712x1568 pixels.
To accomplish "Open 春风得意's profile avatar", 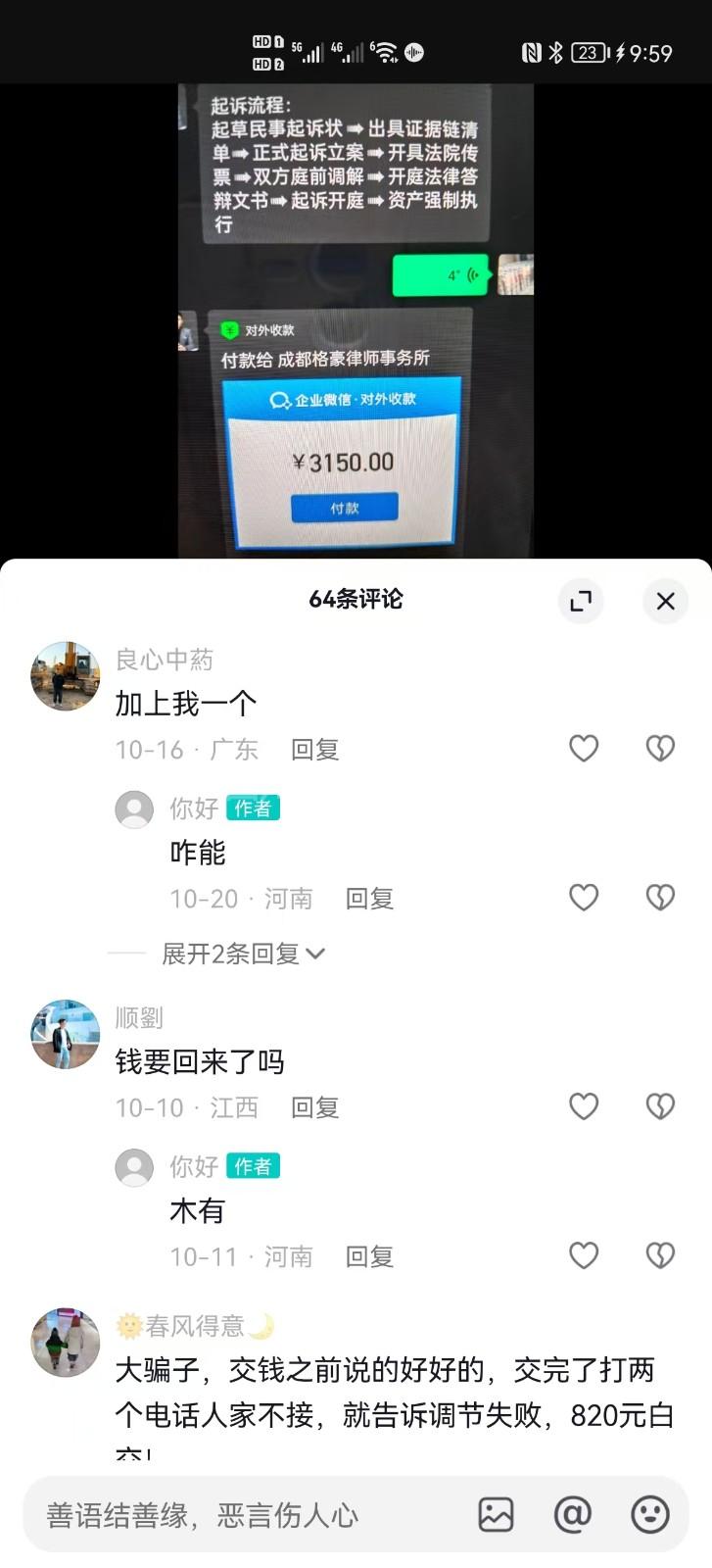I will tap(65, 1343).
